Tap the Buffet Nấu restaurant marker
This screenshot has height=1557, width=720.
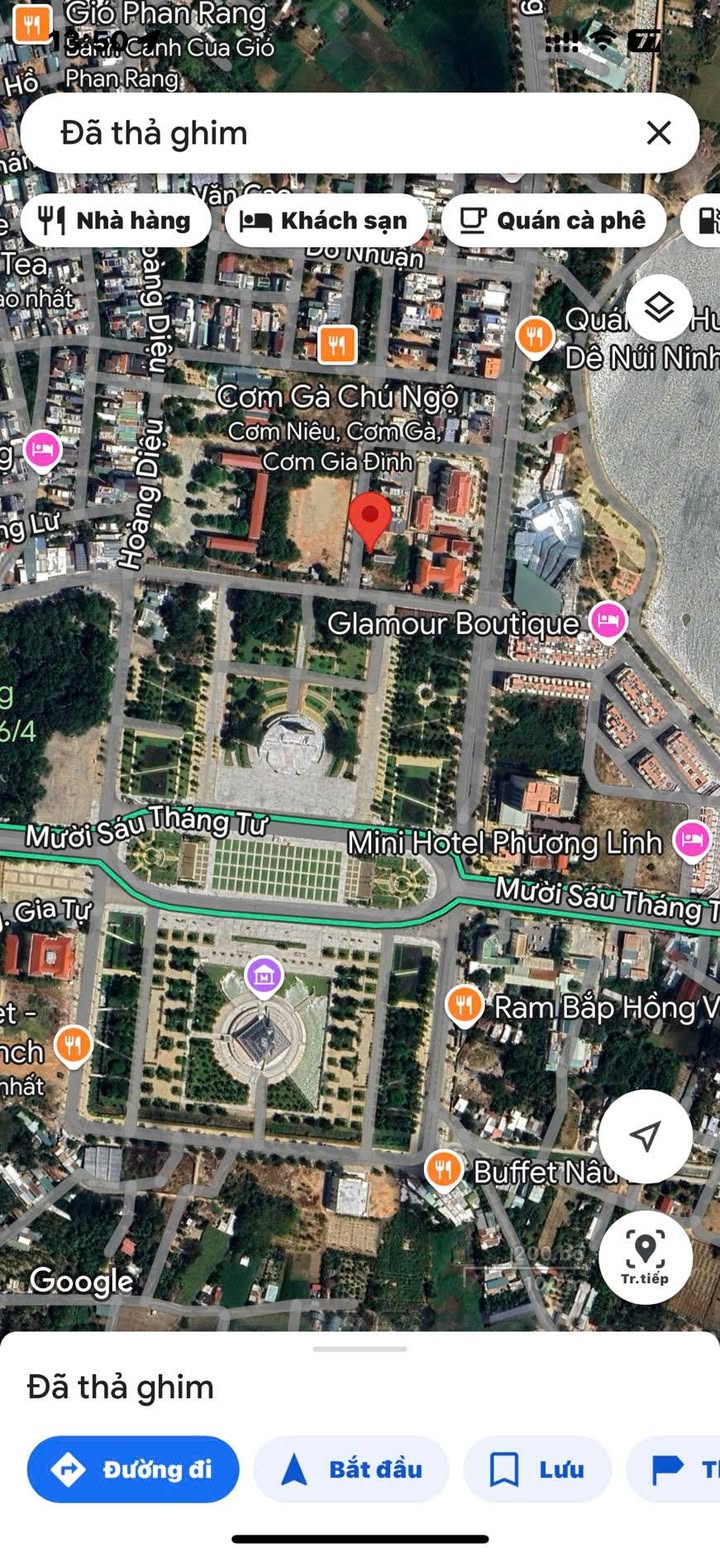[443, 1168]
